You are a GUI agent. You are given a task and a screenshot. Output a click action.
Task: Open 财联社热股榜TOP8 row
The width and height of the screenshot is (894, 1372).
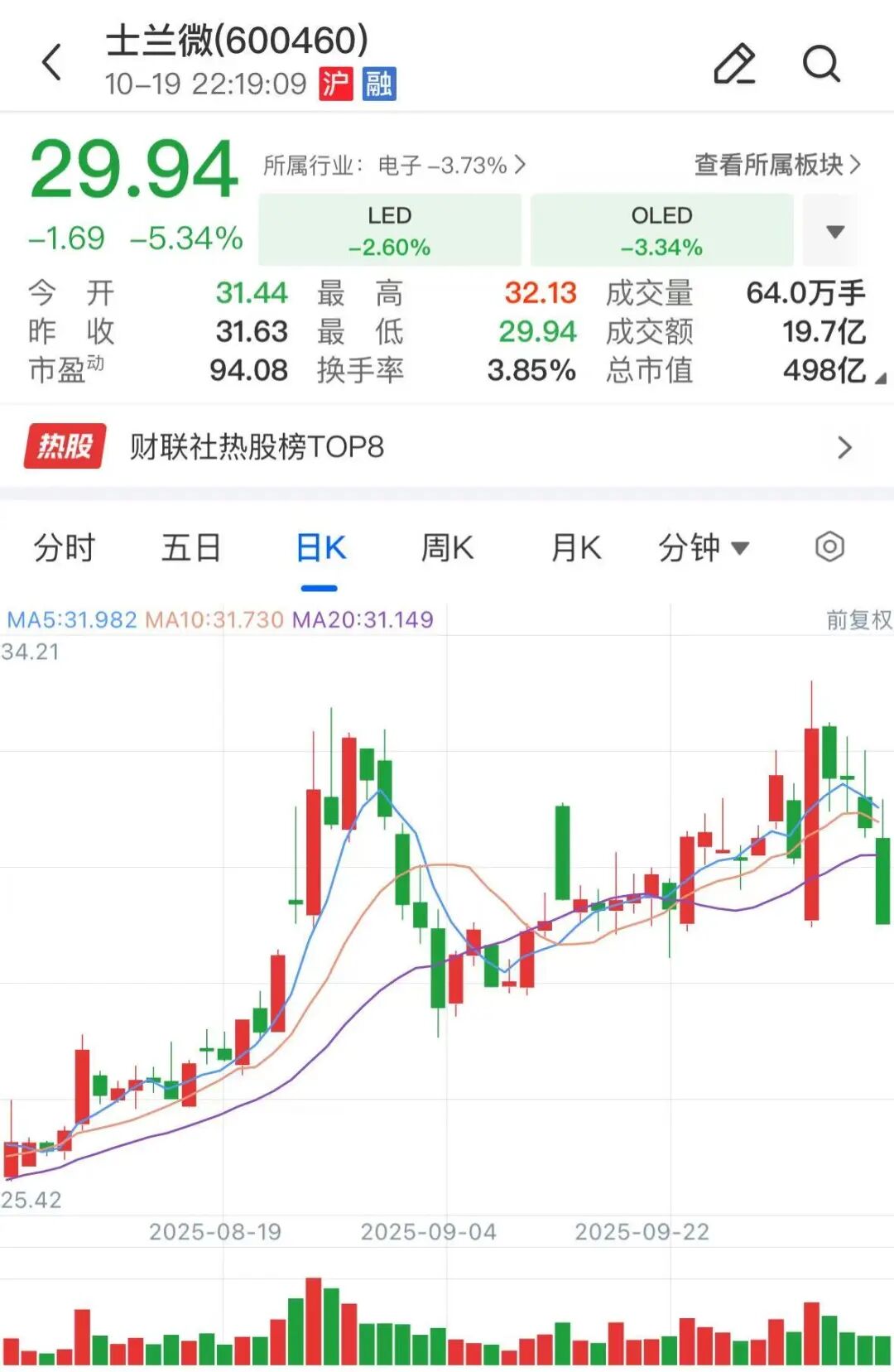(447, 447)
